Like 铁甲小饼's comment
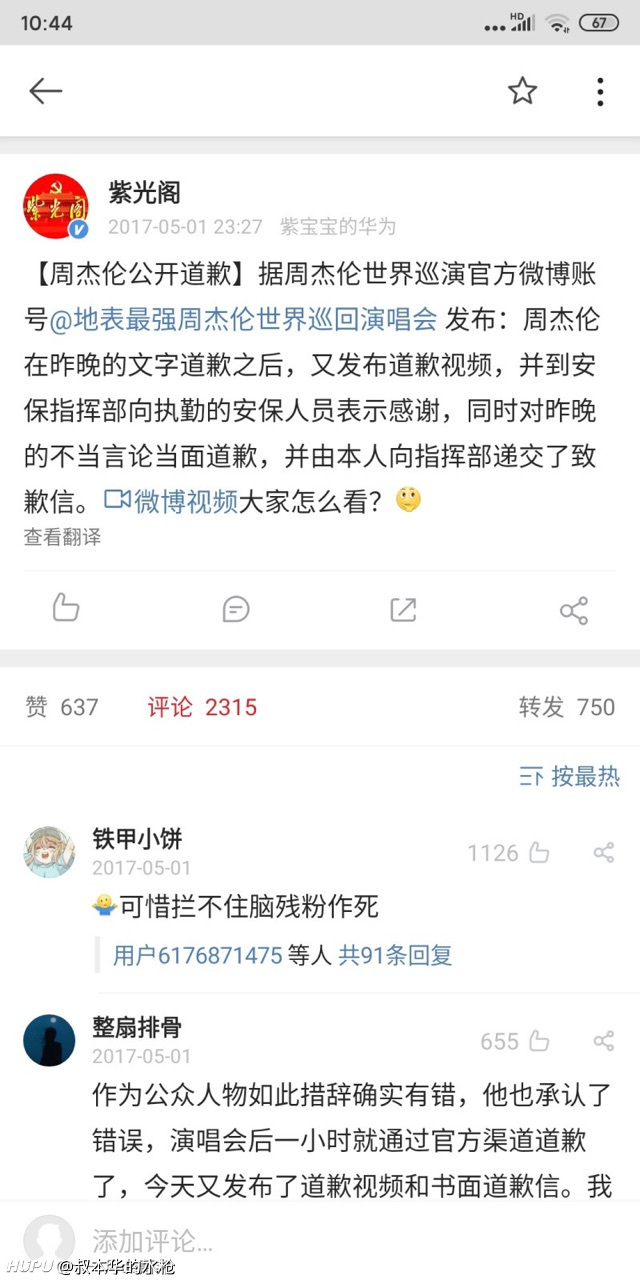 pyautogui.click(x=509, y=853)
